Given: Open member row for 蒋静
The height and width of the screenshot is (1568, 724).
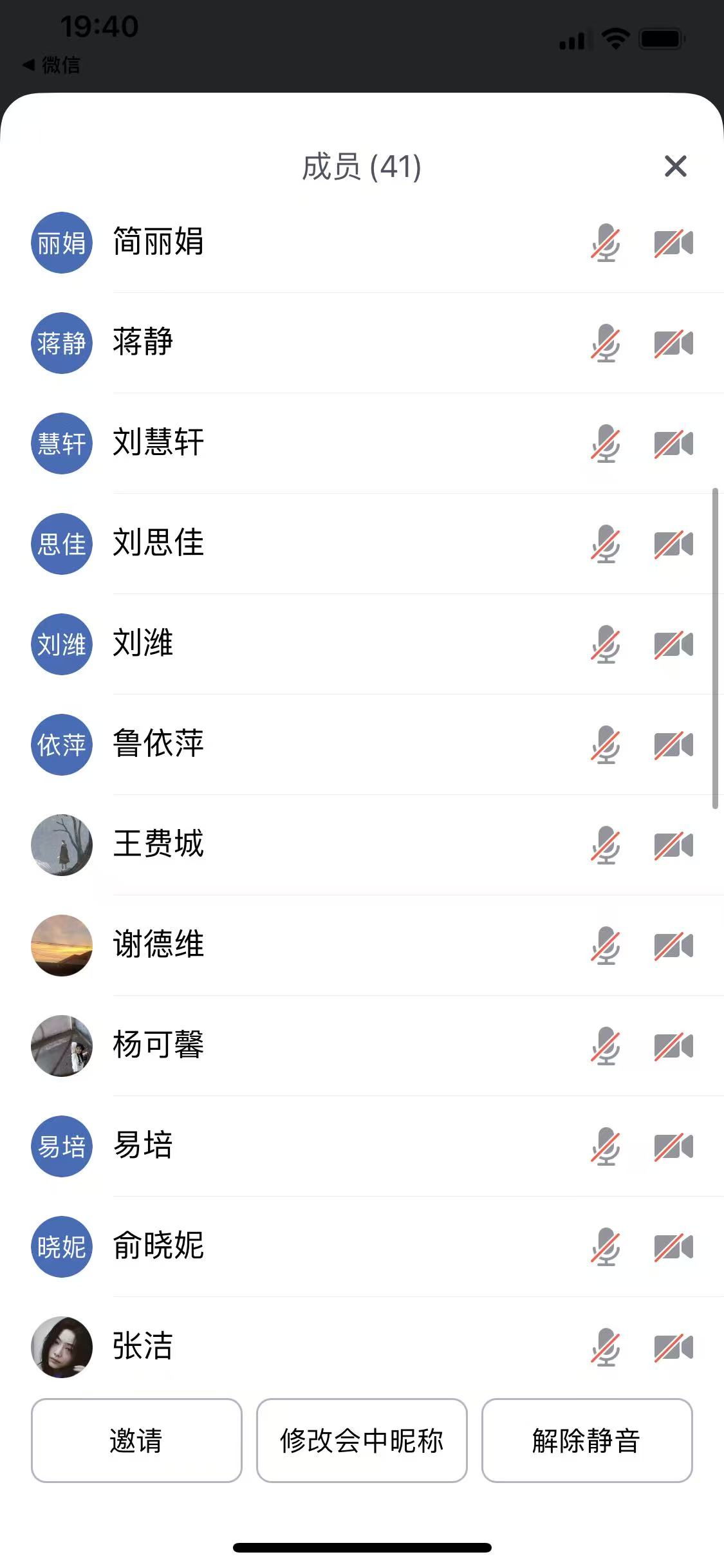Looking at the screenshot, I should tap(143, 342).
